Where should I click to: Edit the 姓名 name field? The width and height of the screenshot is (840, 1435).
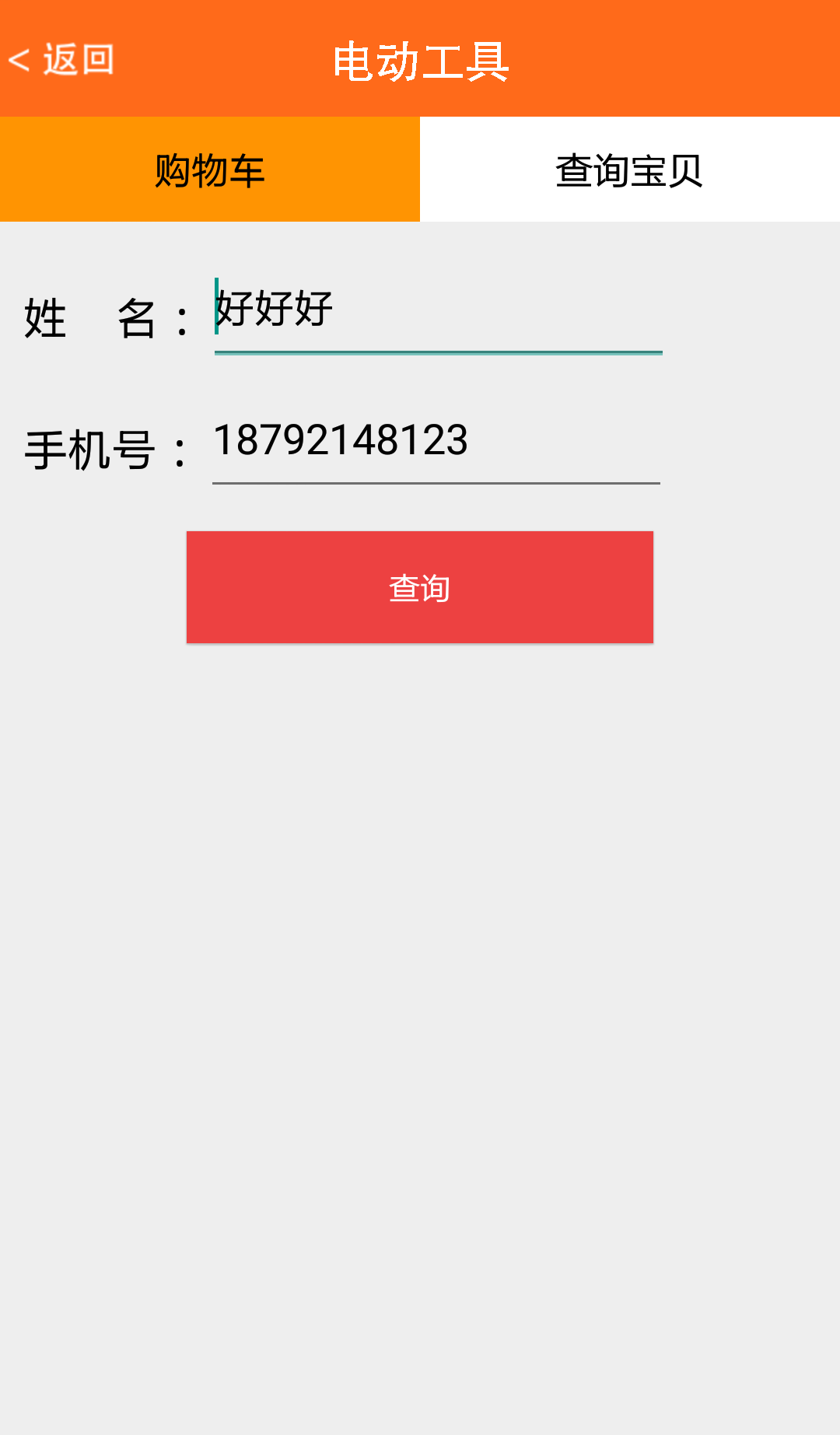click(437, 311)
